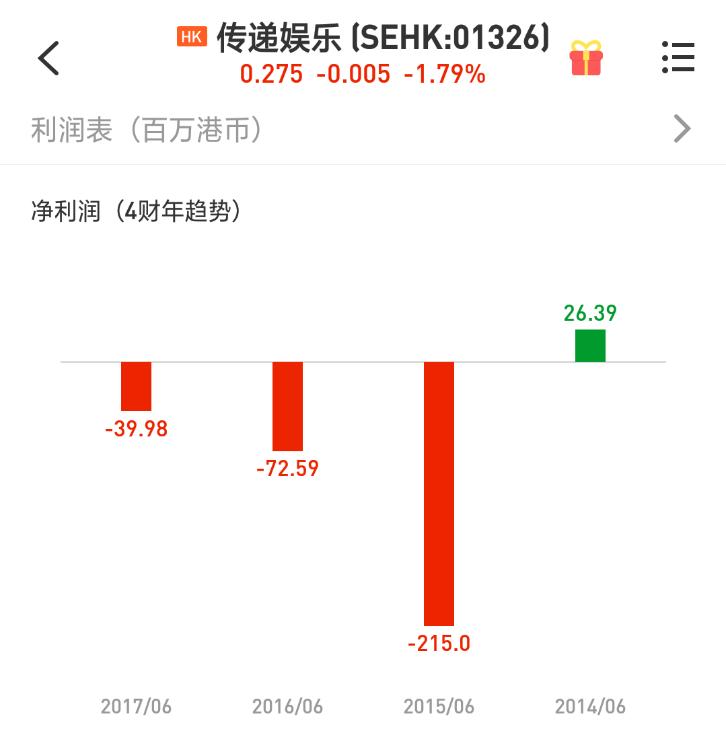Open the list menu icon
This screenshot has height=737, width=726.
pyautogui.click(x=678, y=58)
